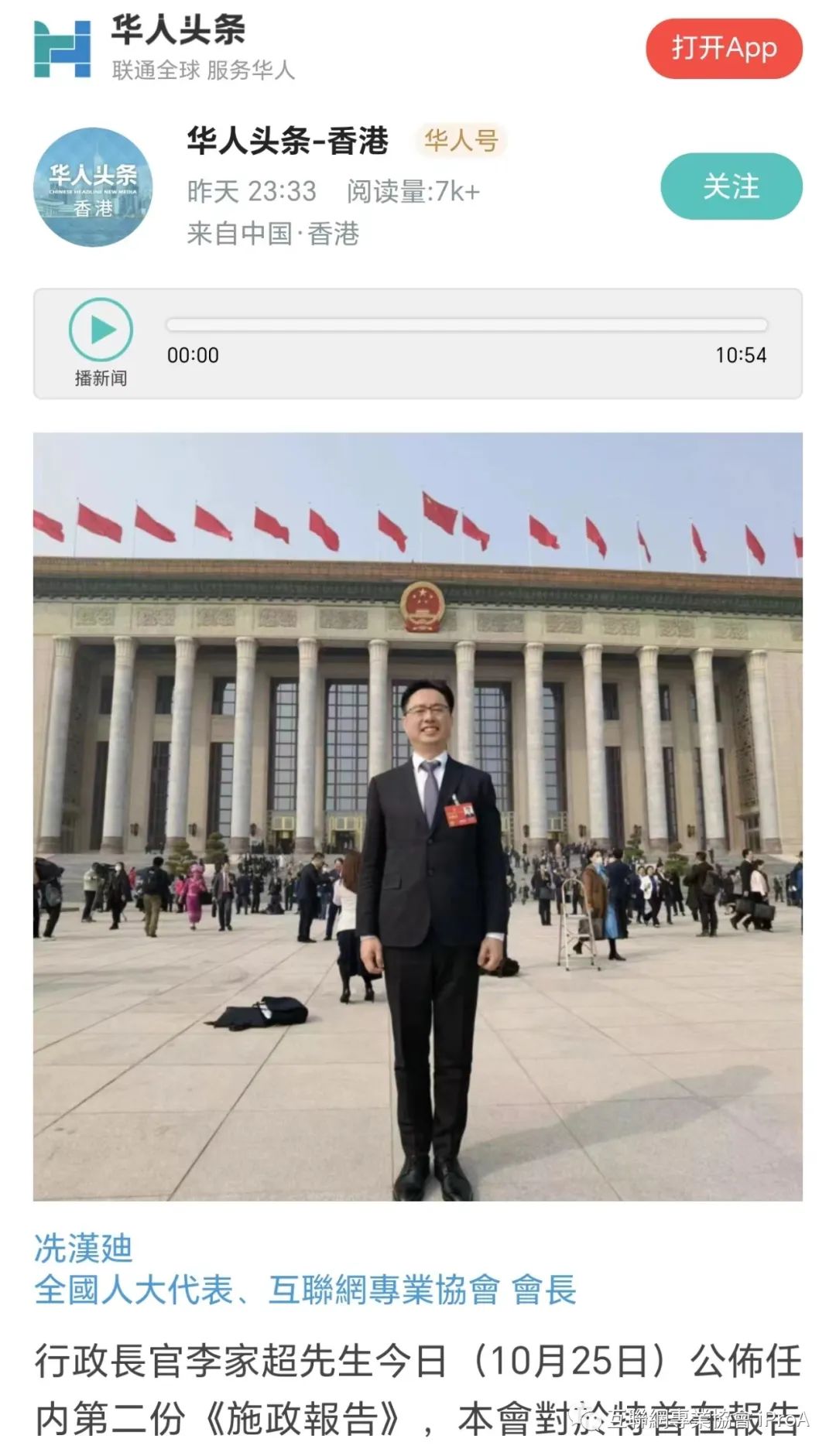Open the 华人头条-香港 account avatar
Viewport: 836px width, 1456px height.
tap(93, 187)
